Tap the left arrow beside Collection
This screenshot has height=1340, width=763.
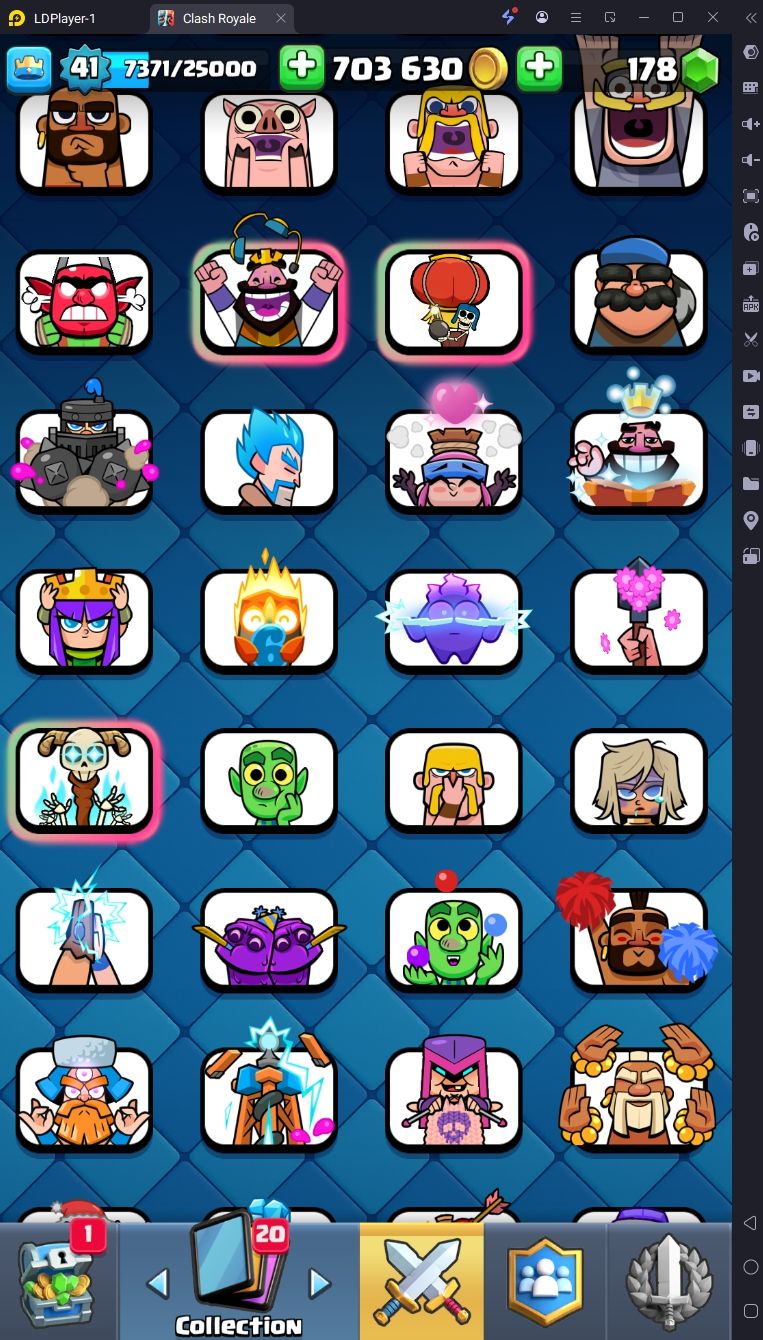pos(158,1283)
